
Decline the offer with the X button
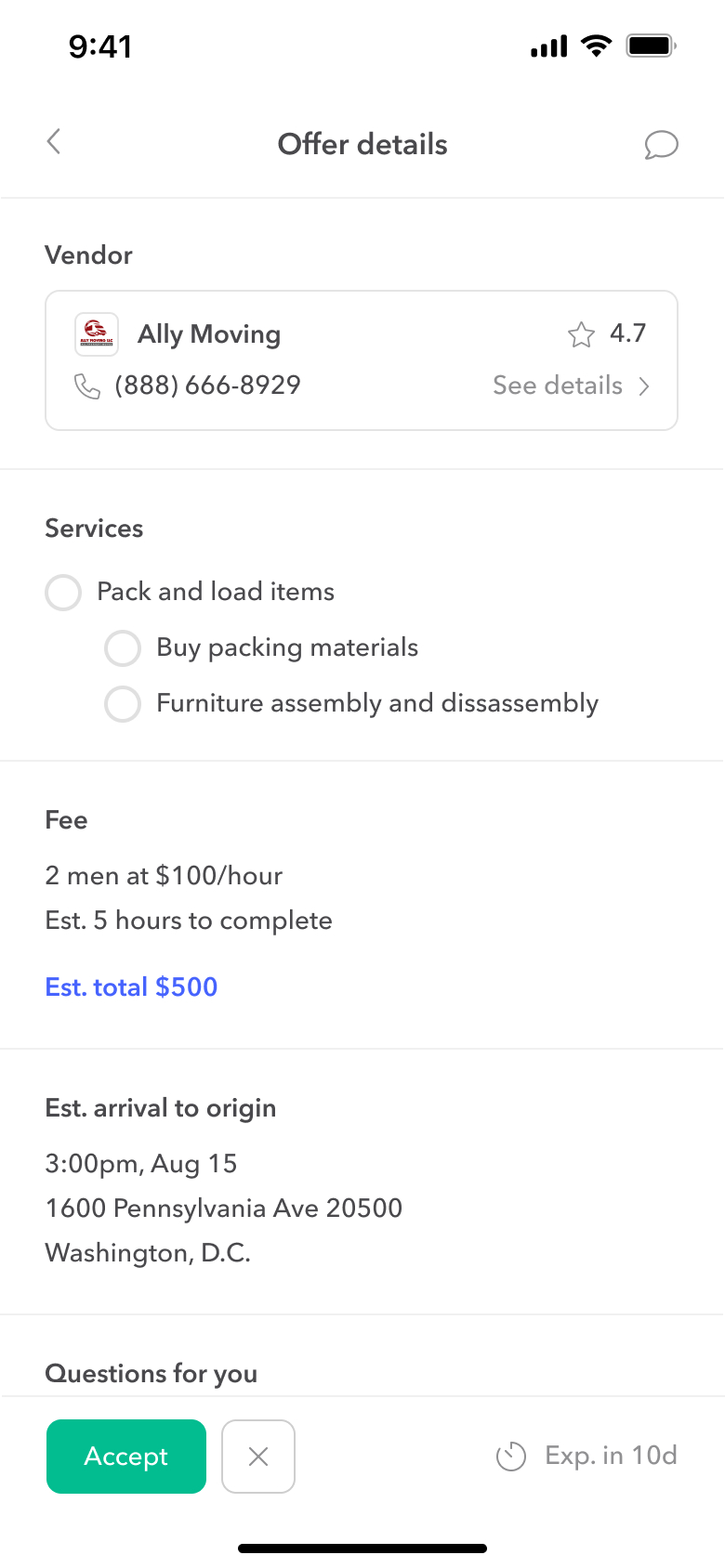tap(258, 1457)
